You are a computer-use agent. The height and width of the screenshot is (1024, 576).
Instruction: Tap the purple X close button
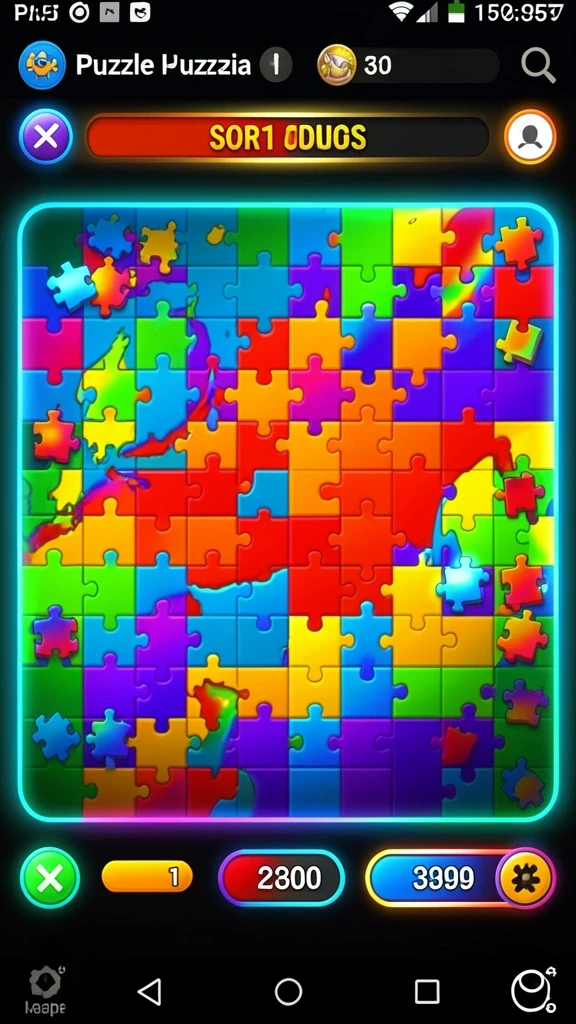[x=46, y=137]
